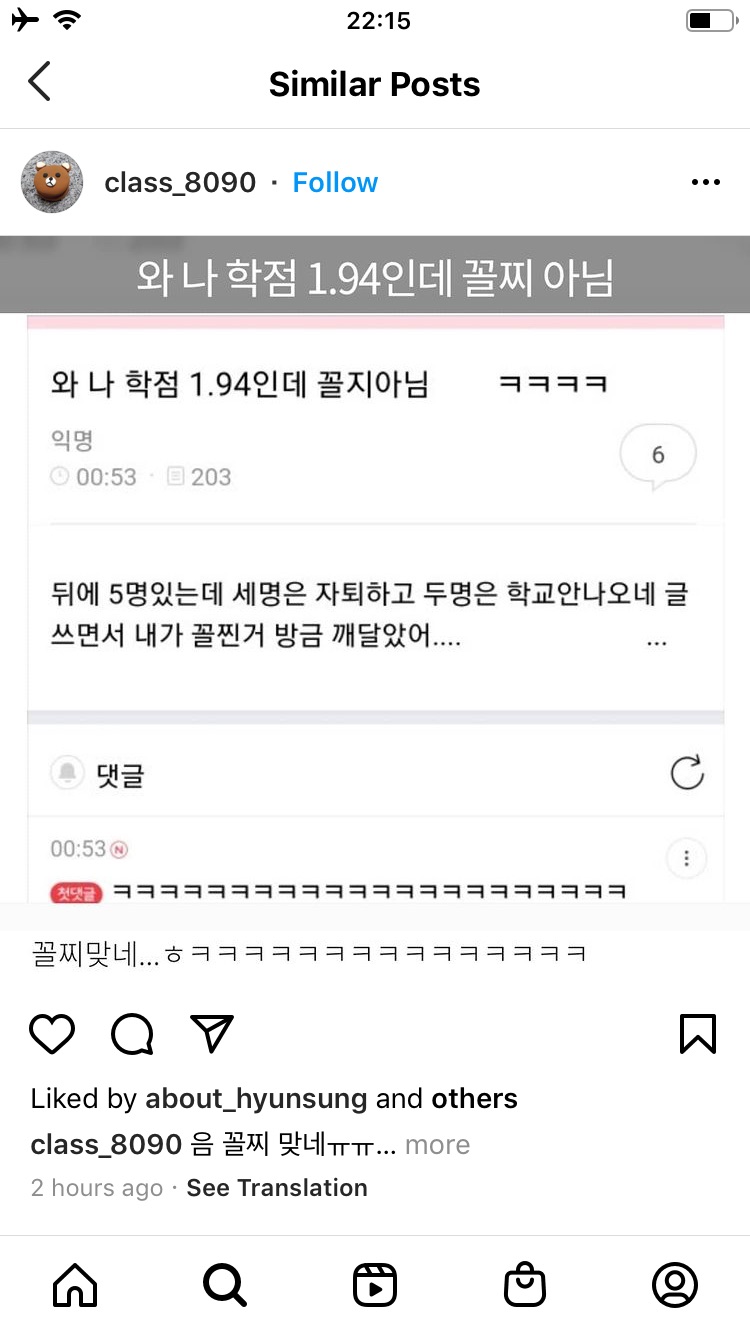Go back from Similar Posts
Screen dimensions: 750x1334
point(40,83)
